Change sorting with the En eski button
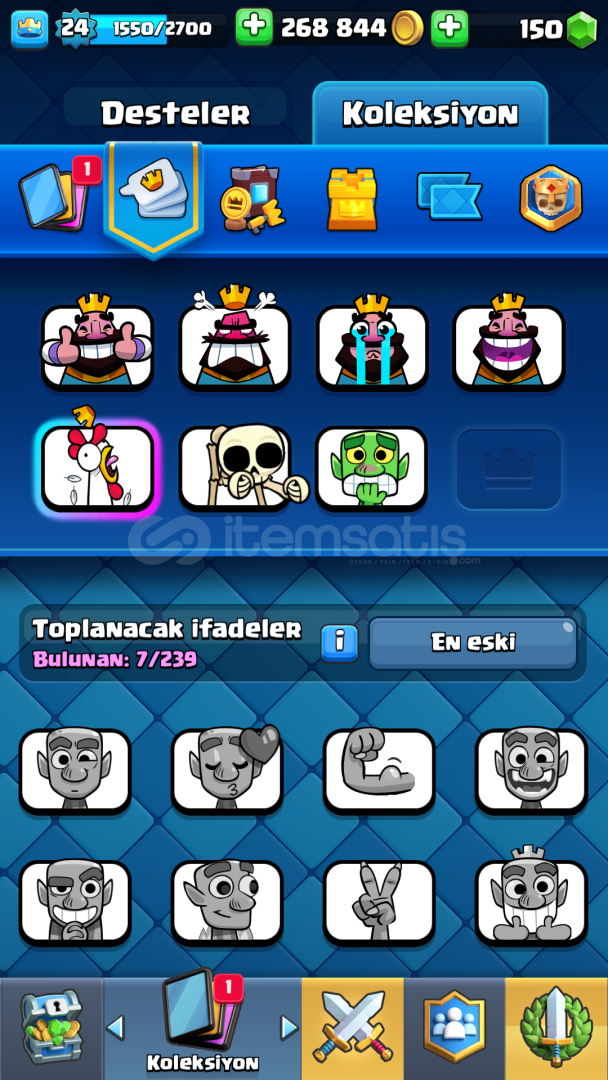Screen dimensions: 608x1080 pyautogui.click(x=473, y=643)
